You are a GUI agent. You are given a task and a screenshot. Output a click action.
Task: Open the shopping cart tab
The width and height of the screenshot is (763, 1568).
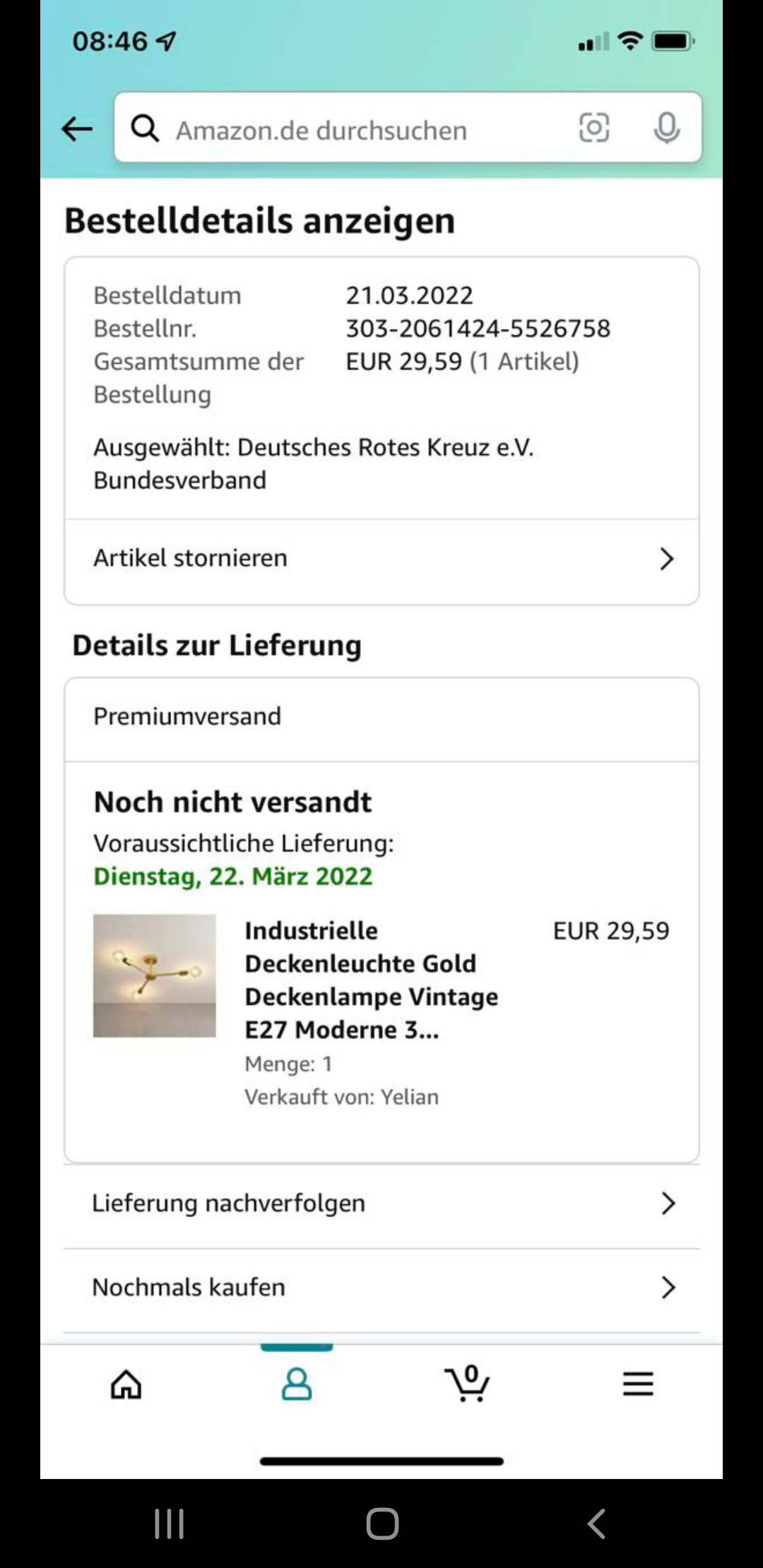tap(467, 1384)
